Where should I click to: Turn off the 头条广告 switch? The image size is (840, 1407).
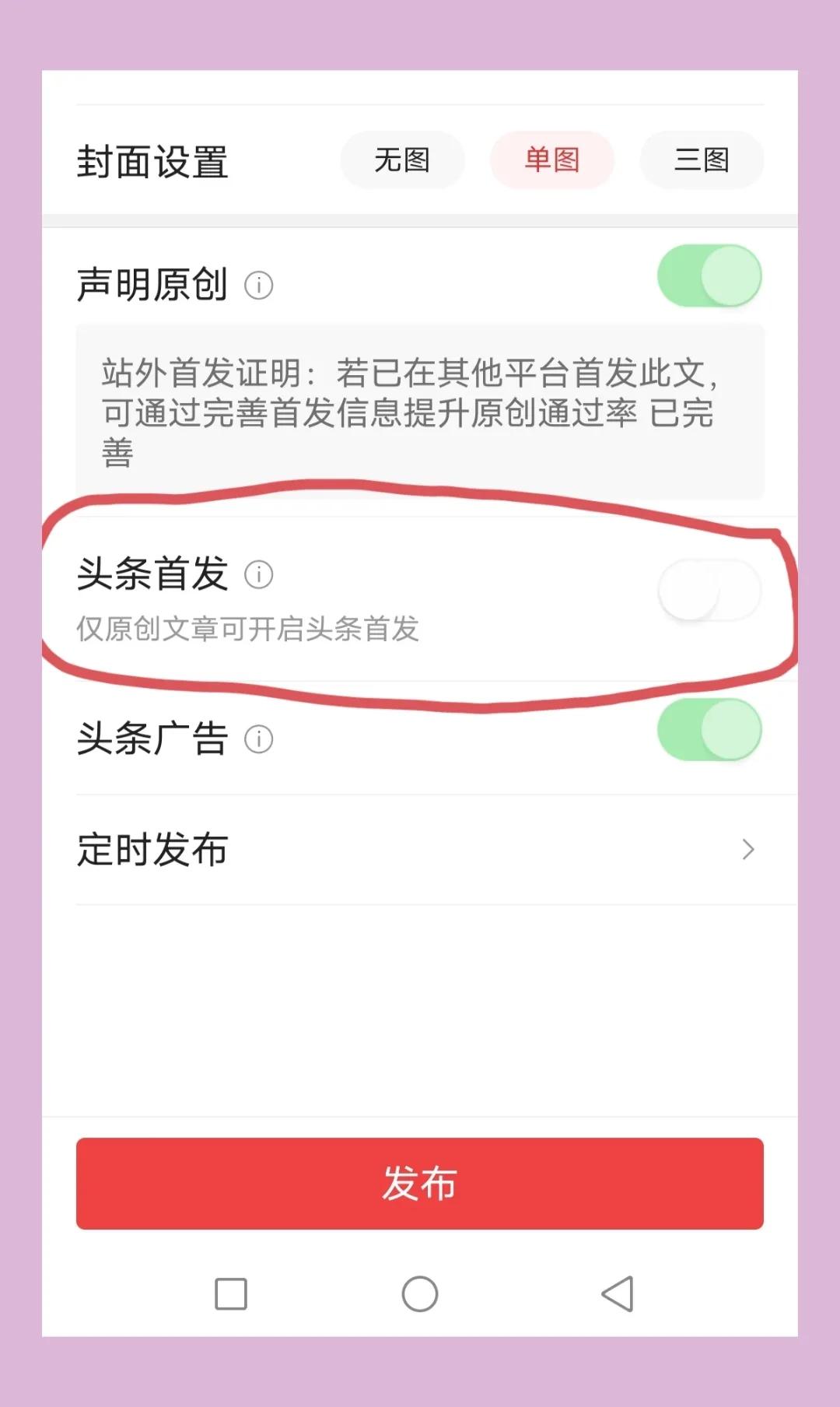[x=709, y=730]
